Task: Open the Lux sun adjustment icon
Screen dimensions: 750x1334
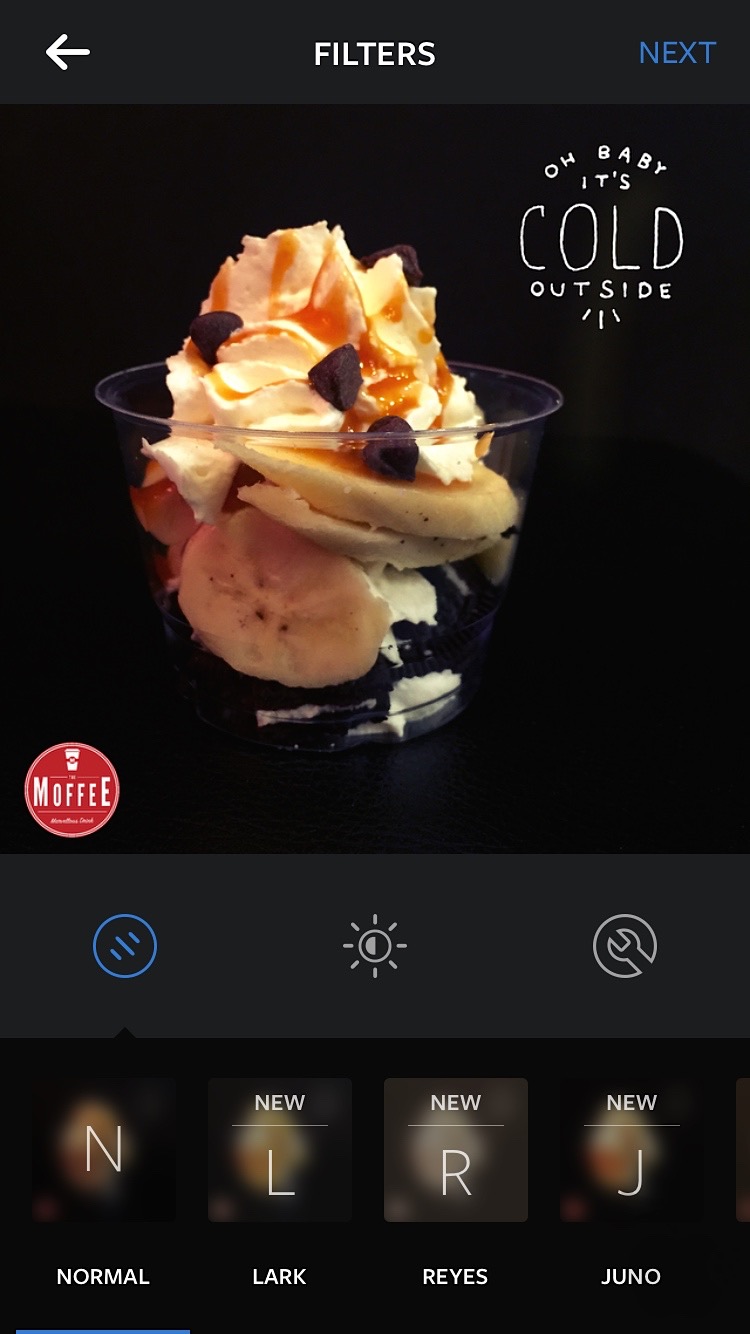Action: click(x=374, y=944)
